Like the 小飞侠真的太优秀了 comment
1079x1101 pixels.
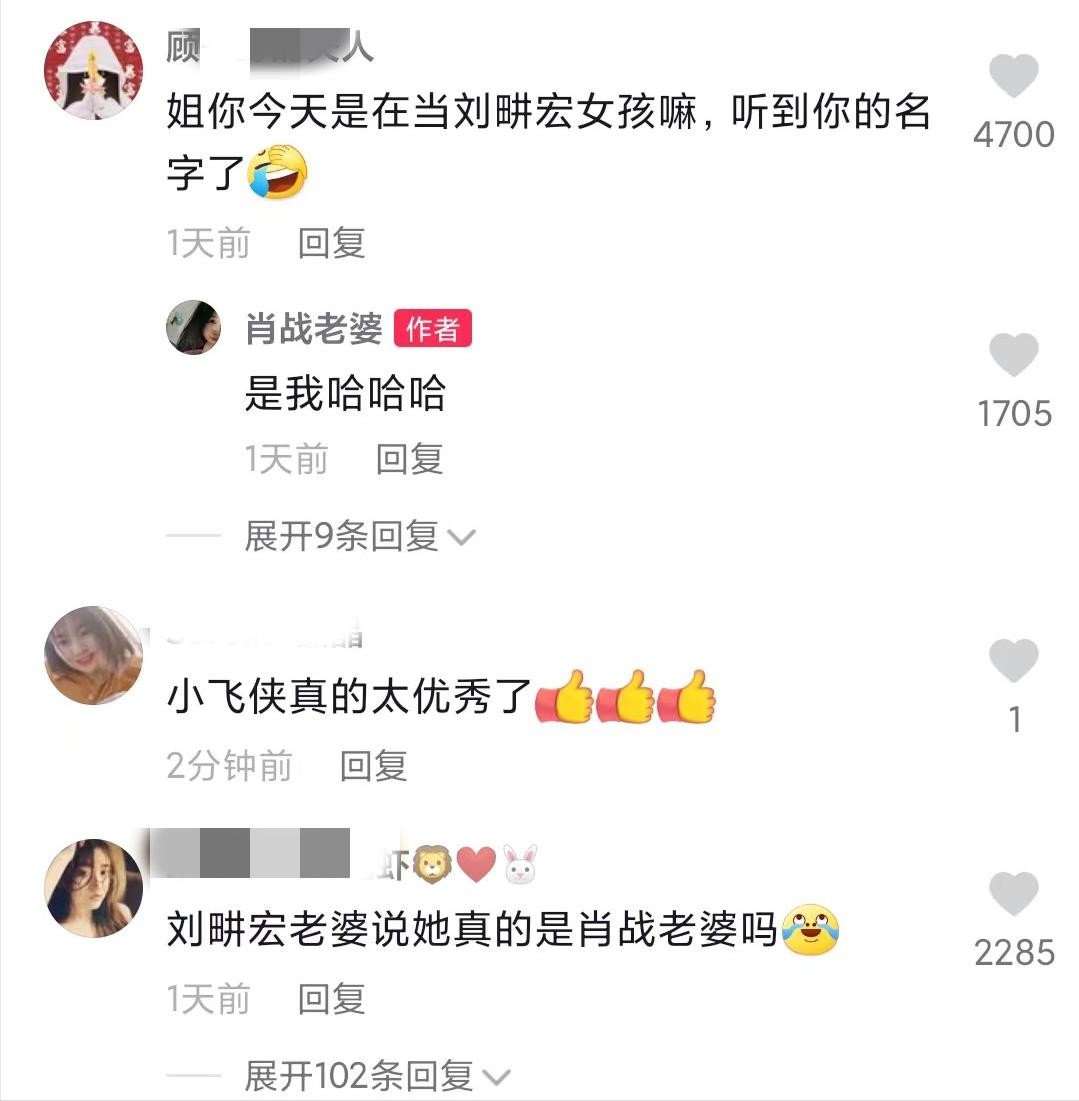coord(1013,663)
